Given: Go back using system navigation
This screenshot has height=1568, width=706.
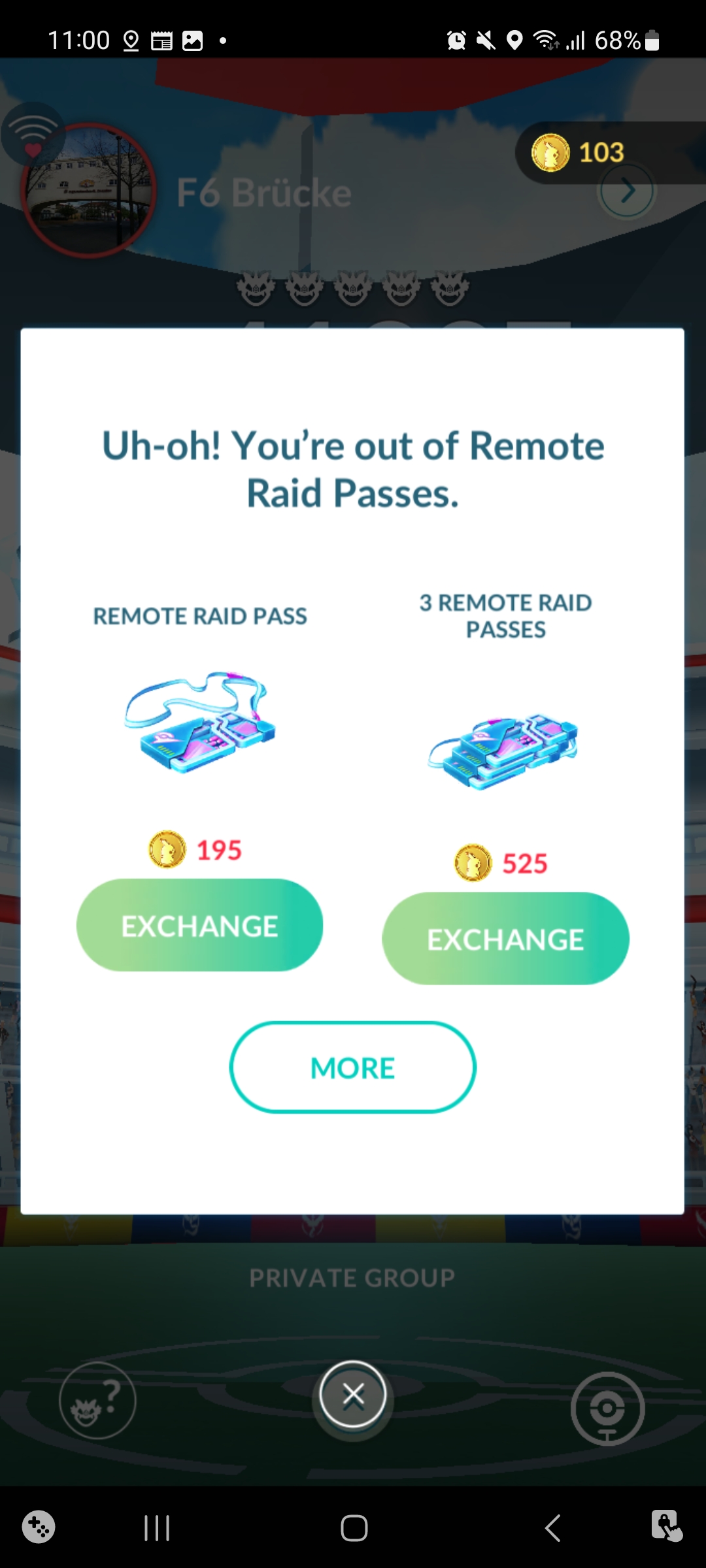Looking at the screenshot, I should pos(553,1528).
